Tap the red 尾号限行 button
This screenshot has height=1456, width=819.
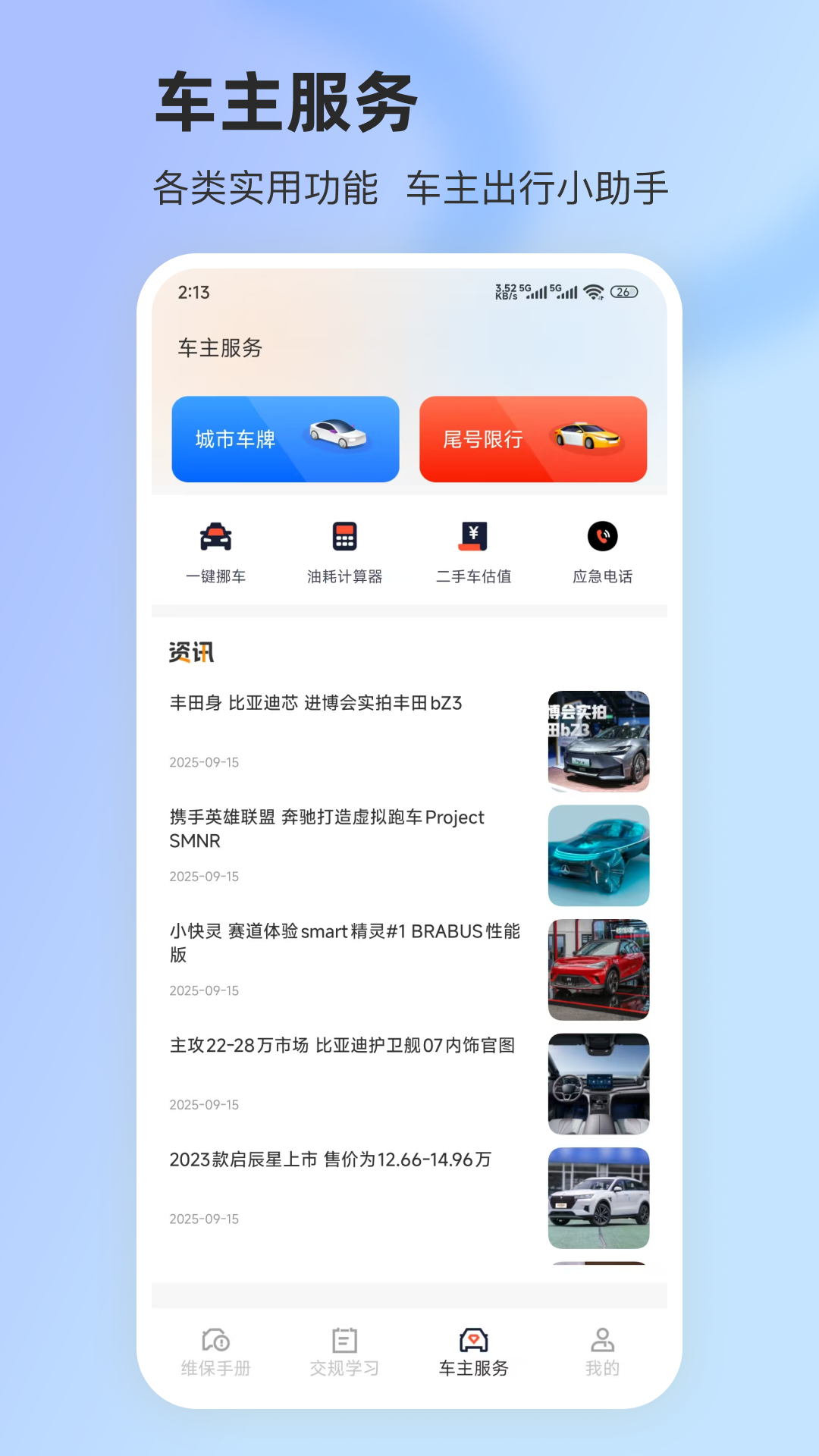pyautogui.click(x=533, y=438)
